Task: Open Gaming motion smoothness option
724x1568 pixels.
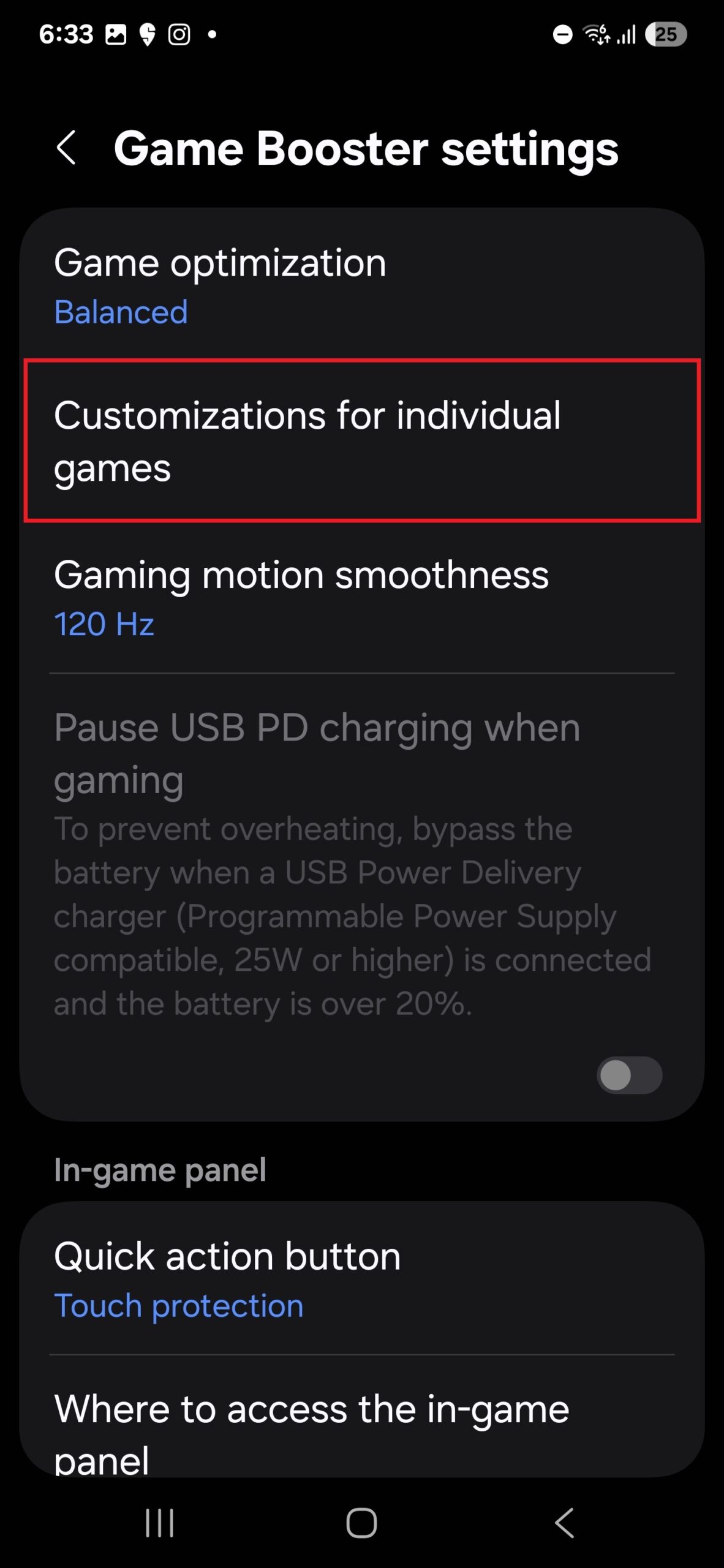Action: coord(361,598)
